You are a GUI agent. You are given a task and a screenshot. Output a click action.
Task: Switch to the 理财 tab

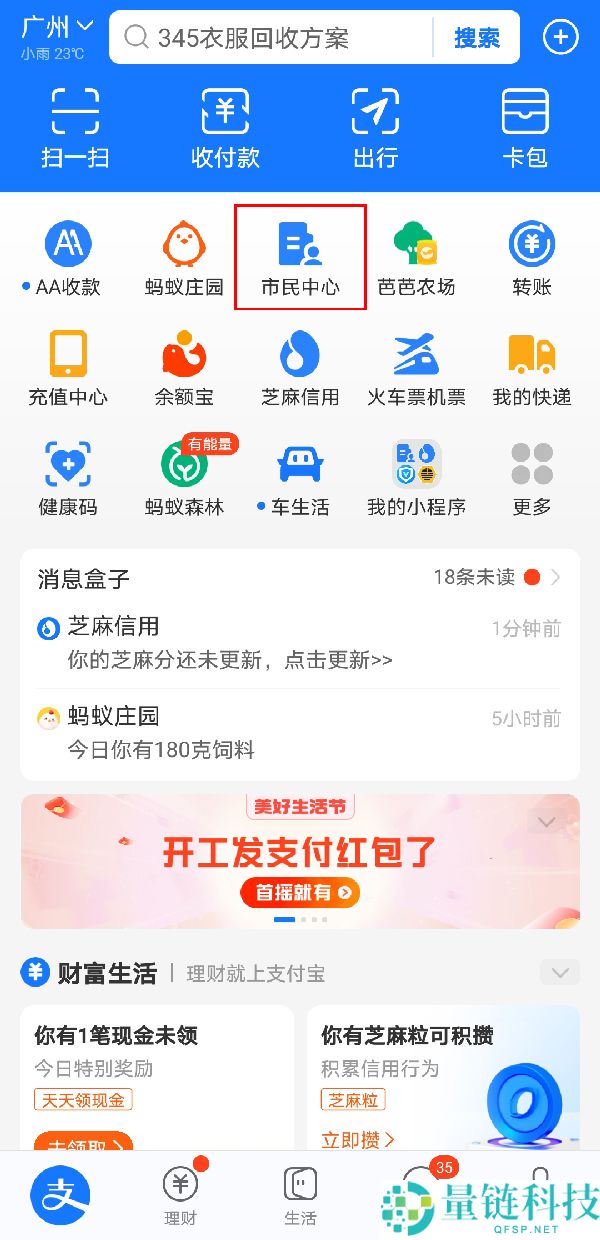180,1196
